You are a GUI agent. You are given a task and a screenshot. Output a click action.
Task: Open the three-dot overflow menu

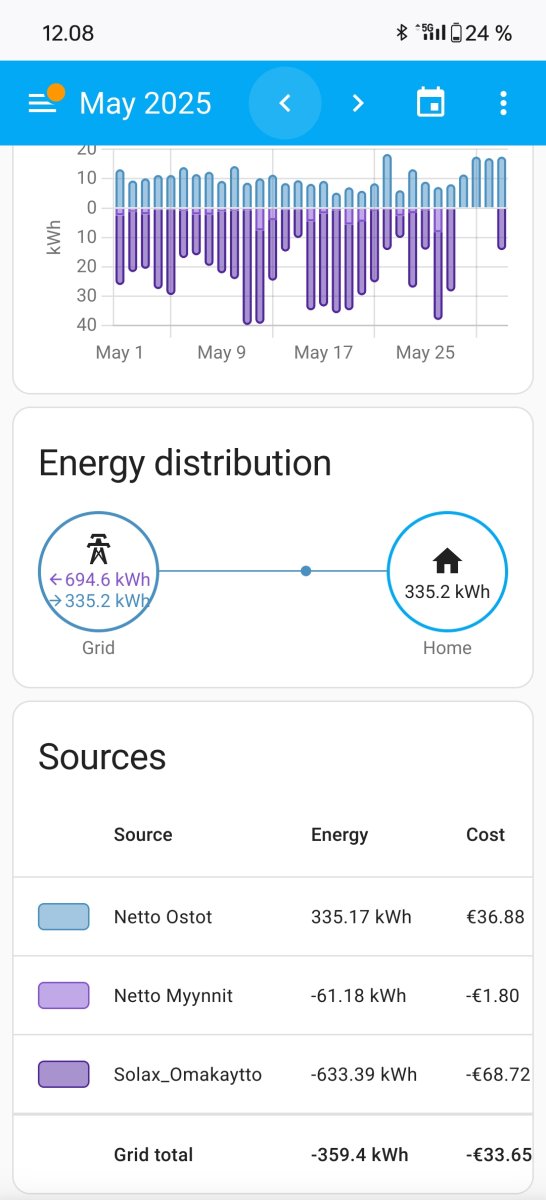pos(503,103)
